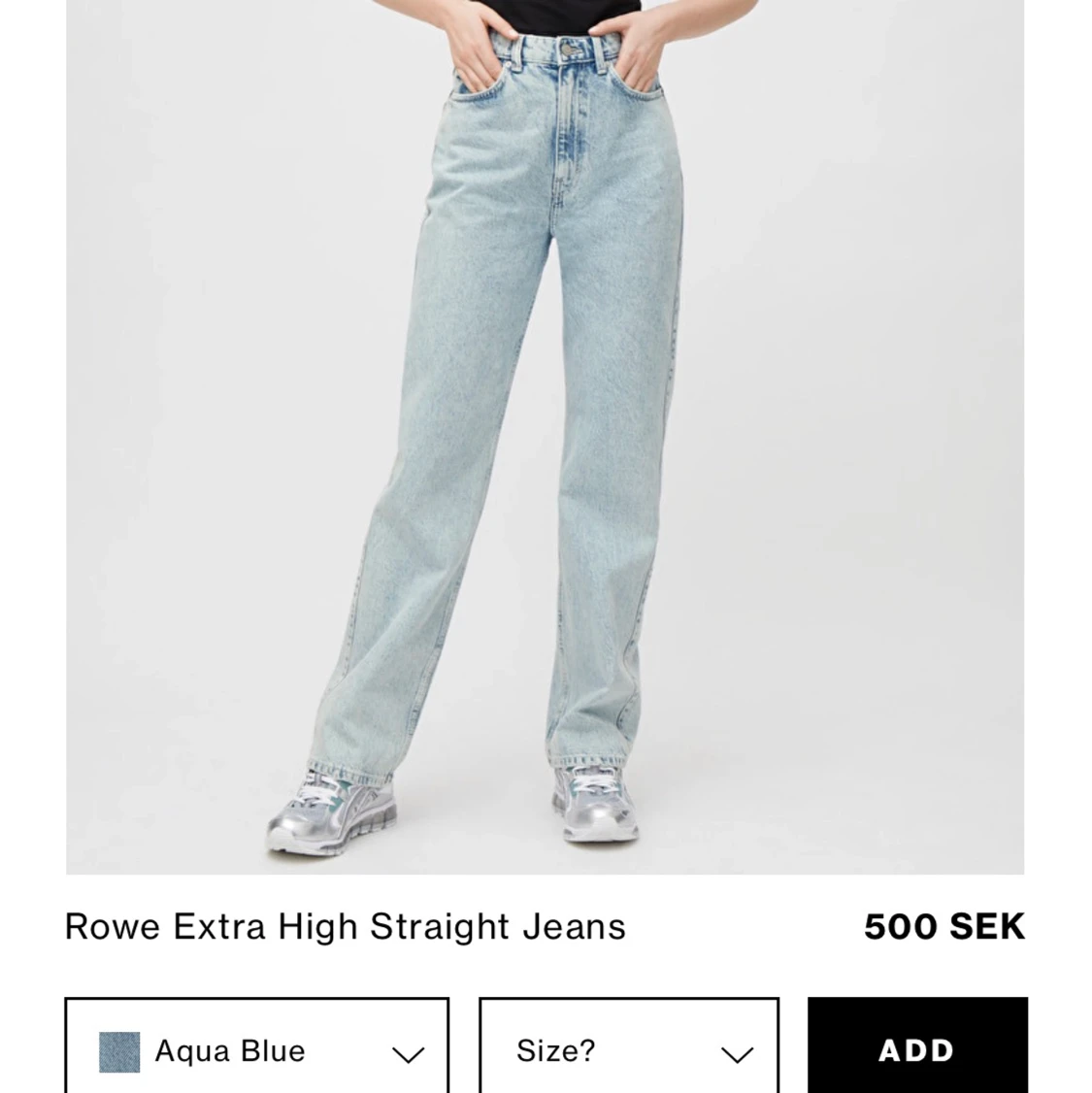The width and height of the screenshot is (1092, 1093).
Task: Click the chevron next to Aqua Blue
Action: 408,1053
